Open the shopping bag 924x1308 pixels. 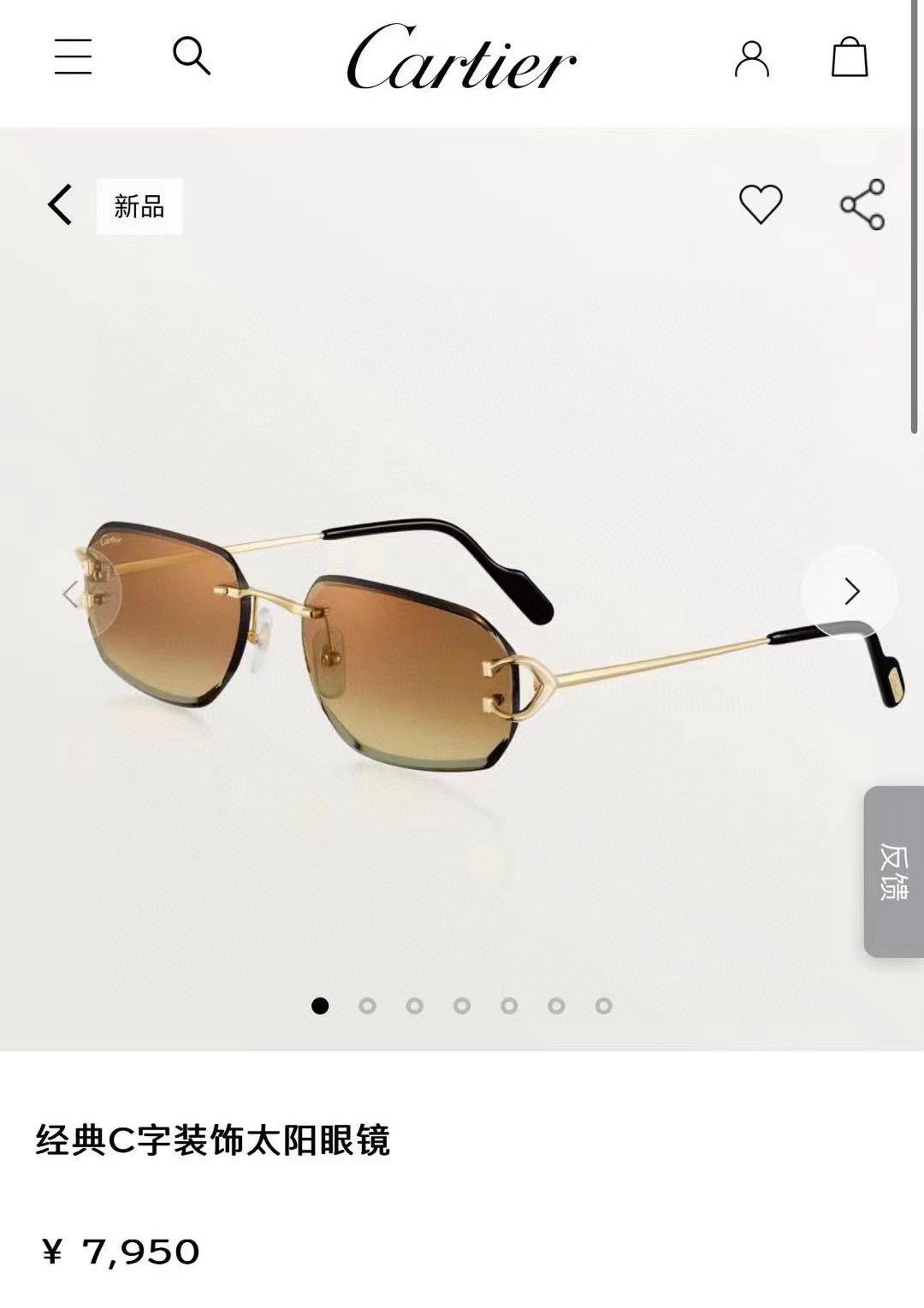coord(850,57)
